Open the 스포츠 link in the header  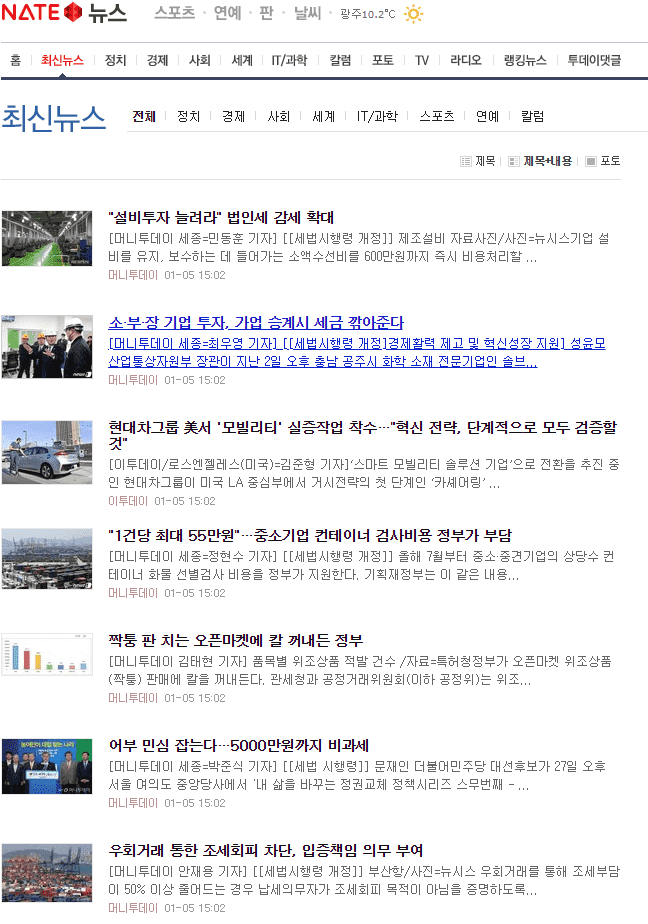(174, 13)
